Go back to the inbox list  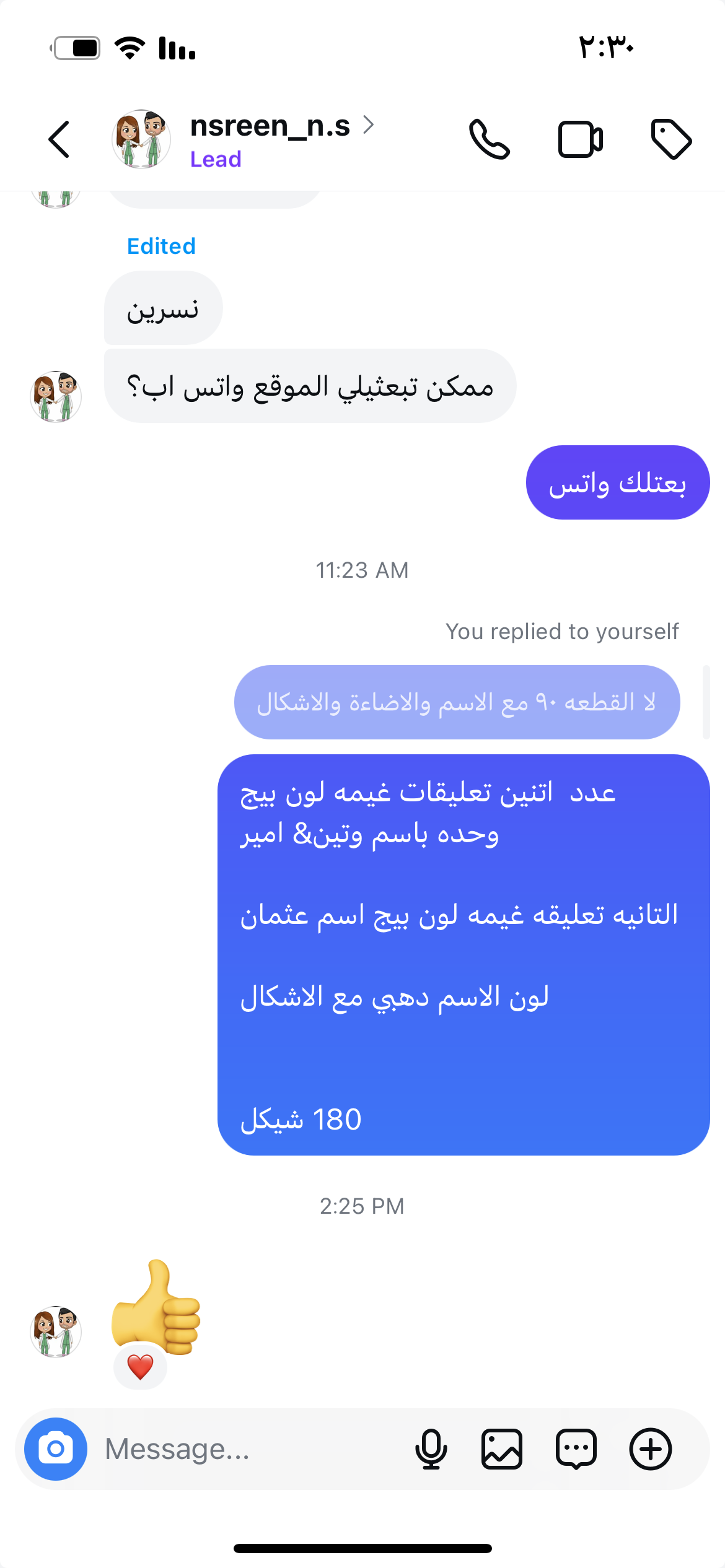tap(59, 139)
